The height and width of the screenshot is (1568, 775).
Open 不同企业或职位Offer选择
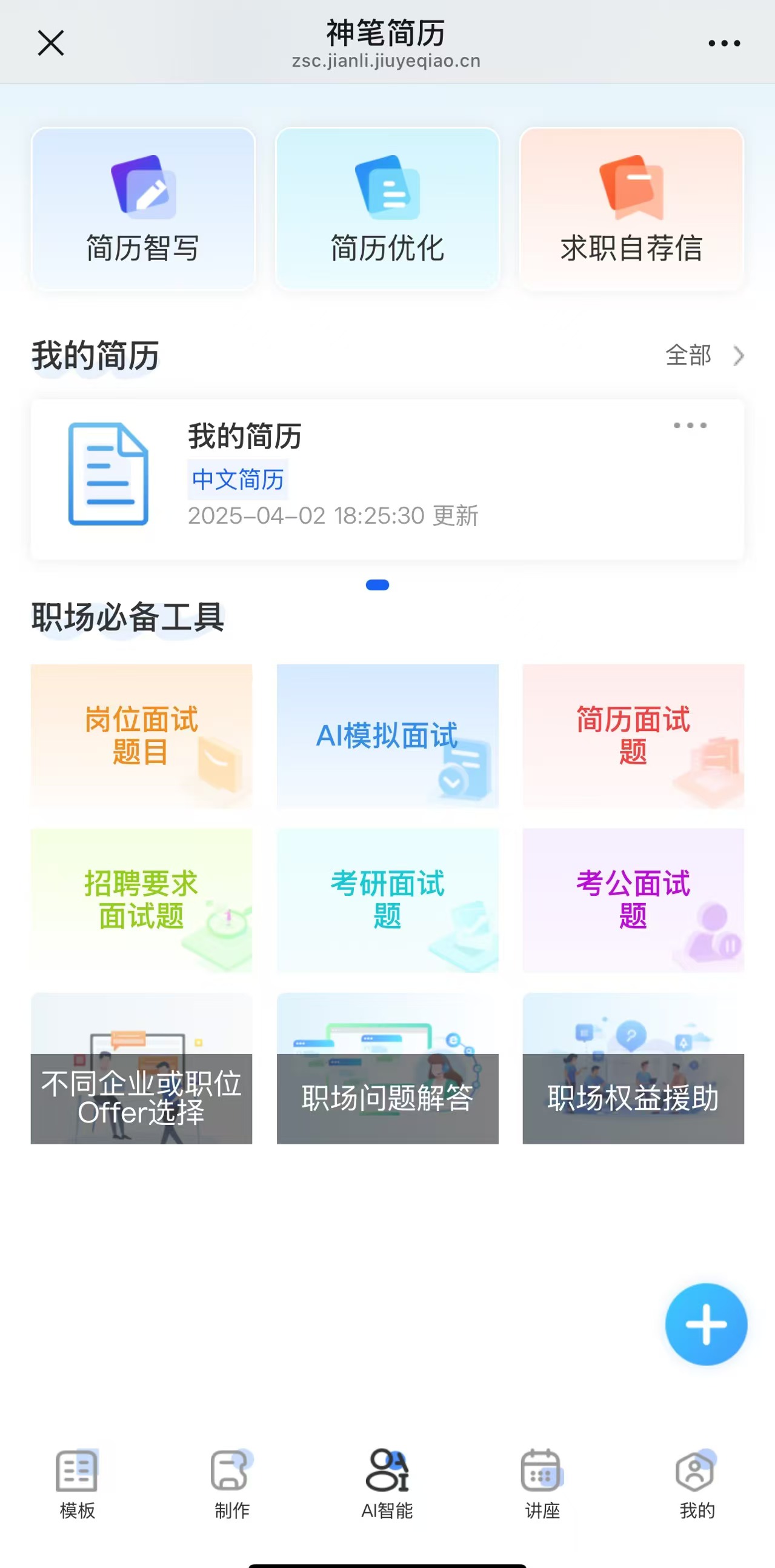pyautogui.click(x=142, y=1068)
